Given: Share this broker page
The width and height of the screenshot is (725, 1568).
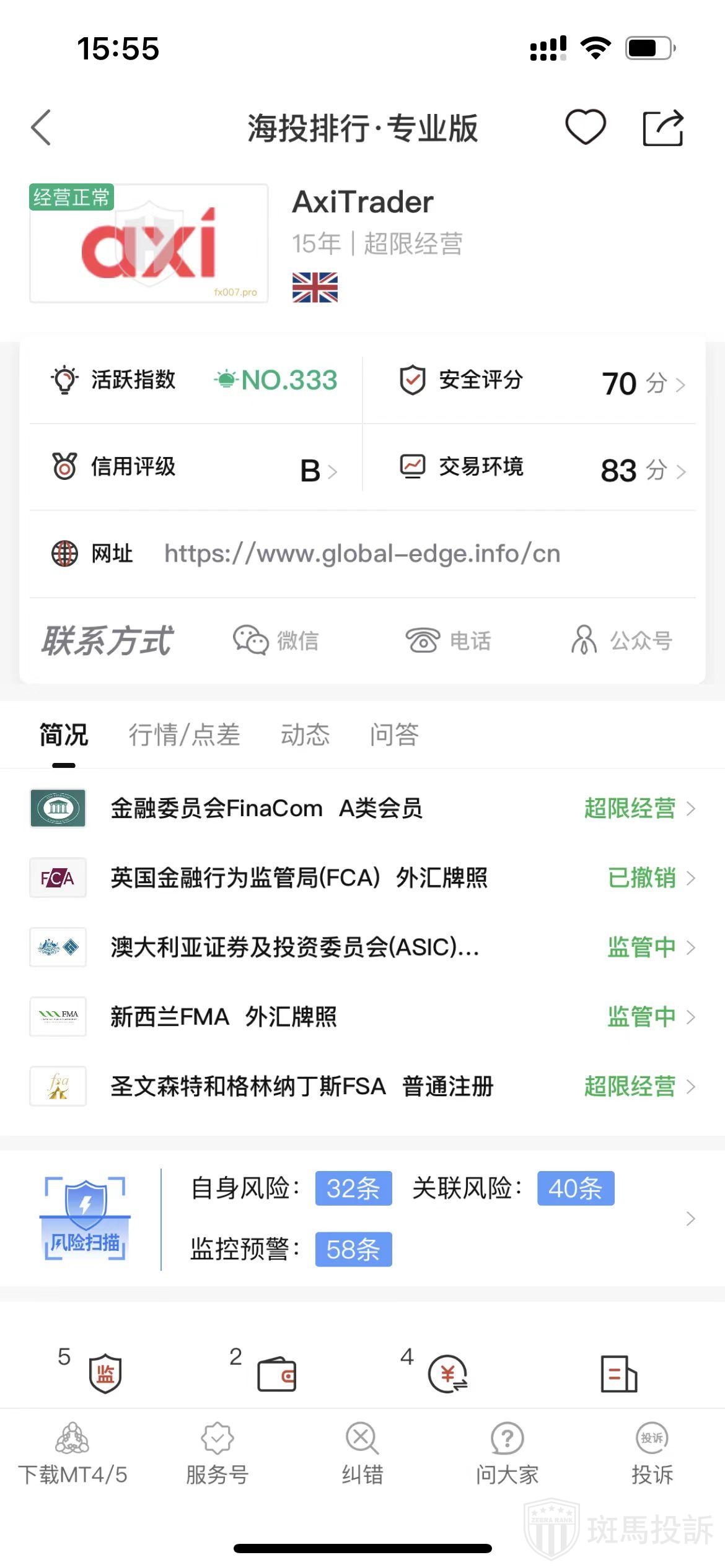Looking at the screenshot, I should (x=662, y=128).
